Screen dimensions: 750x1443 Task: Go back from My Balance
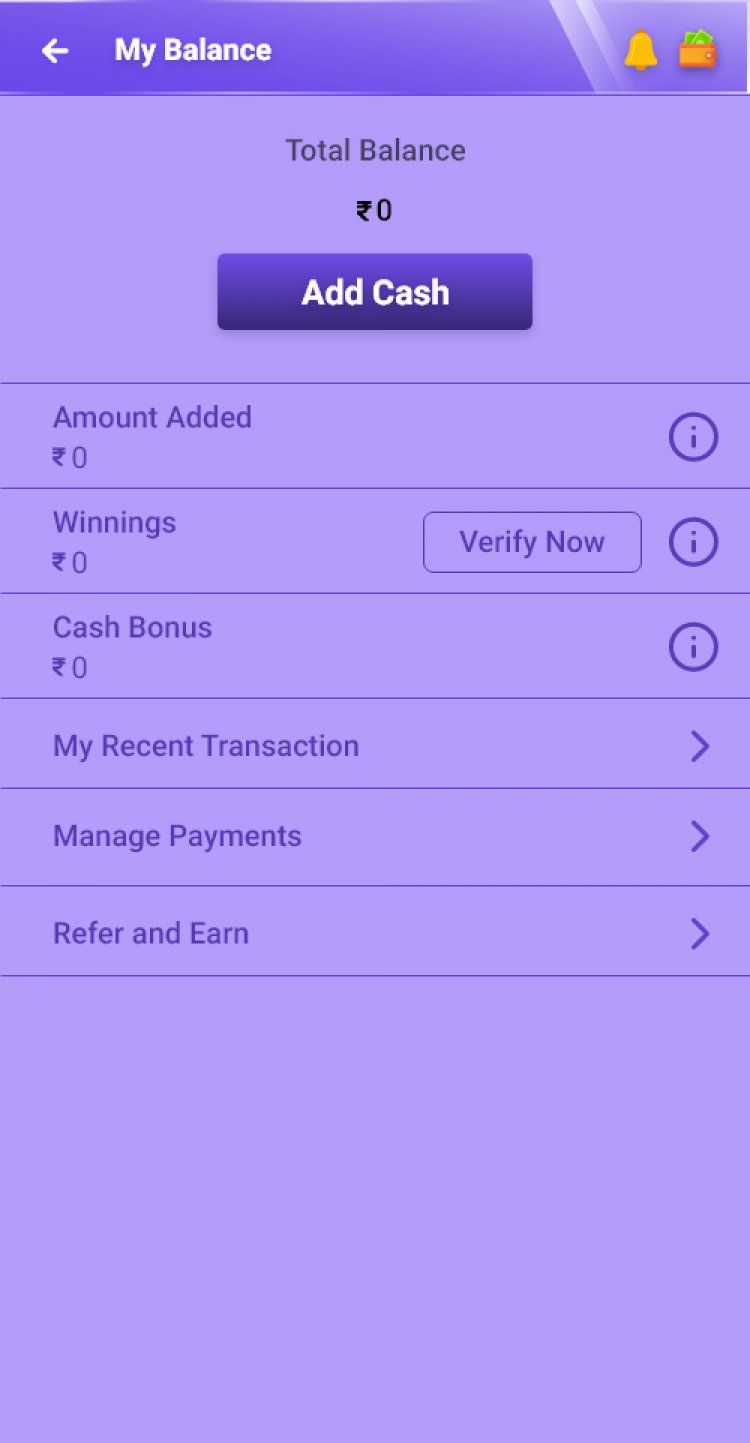tap(55, 51)
